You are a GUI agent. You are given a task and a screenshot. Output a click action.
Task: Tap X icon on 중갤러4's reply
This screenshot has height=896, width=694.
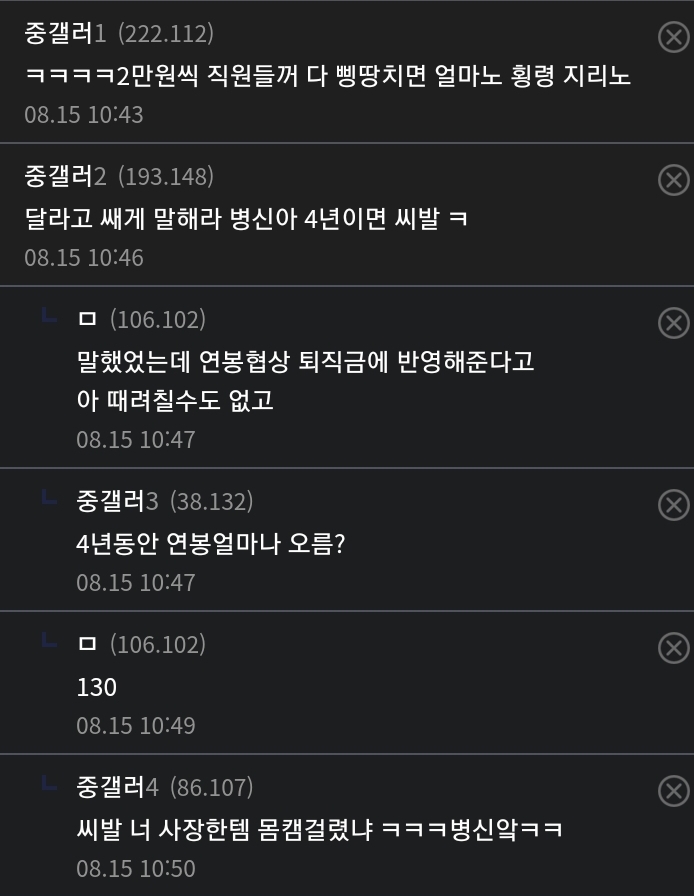pos(673,791)
